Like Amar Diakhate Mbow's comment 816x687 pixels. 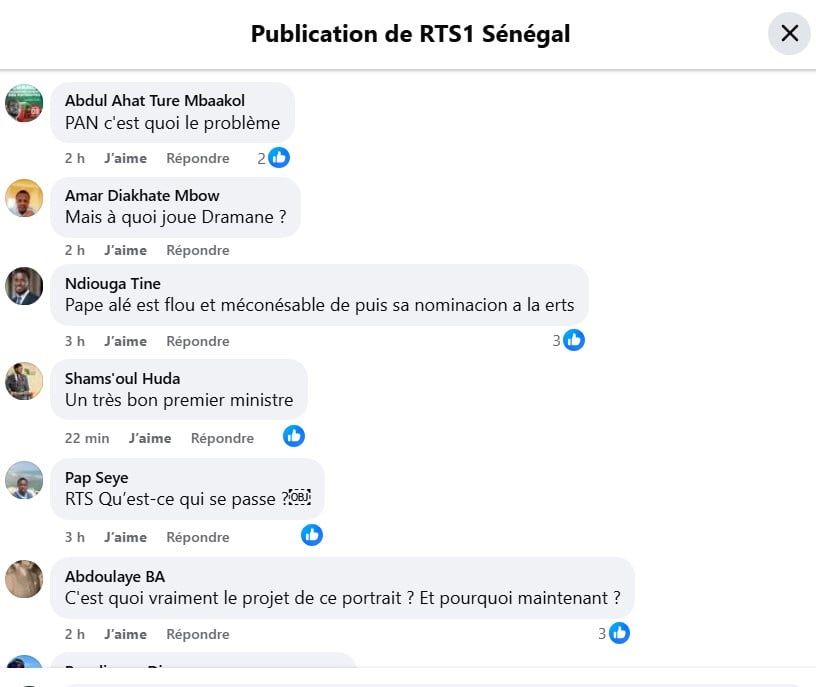click(125, 250)
